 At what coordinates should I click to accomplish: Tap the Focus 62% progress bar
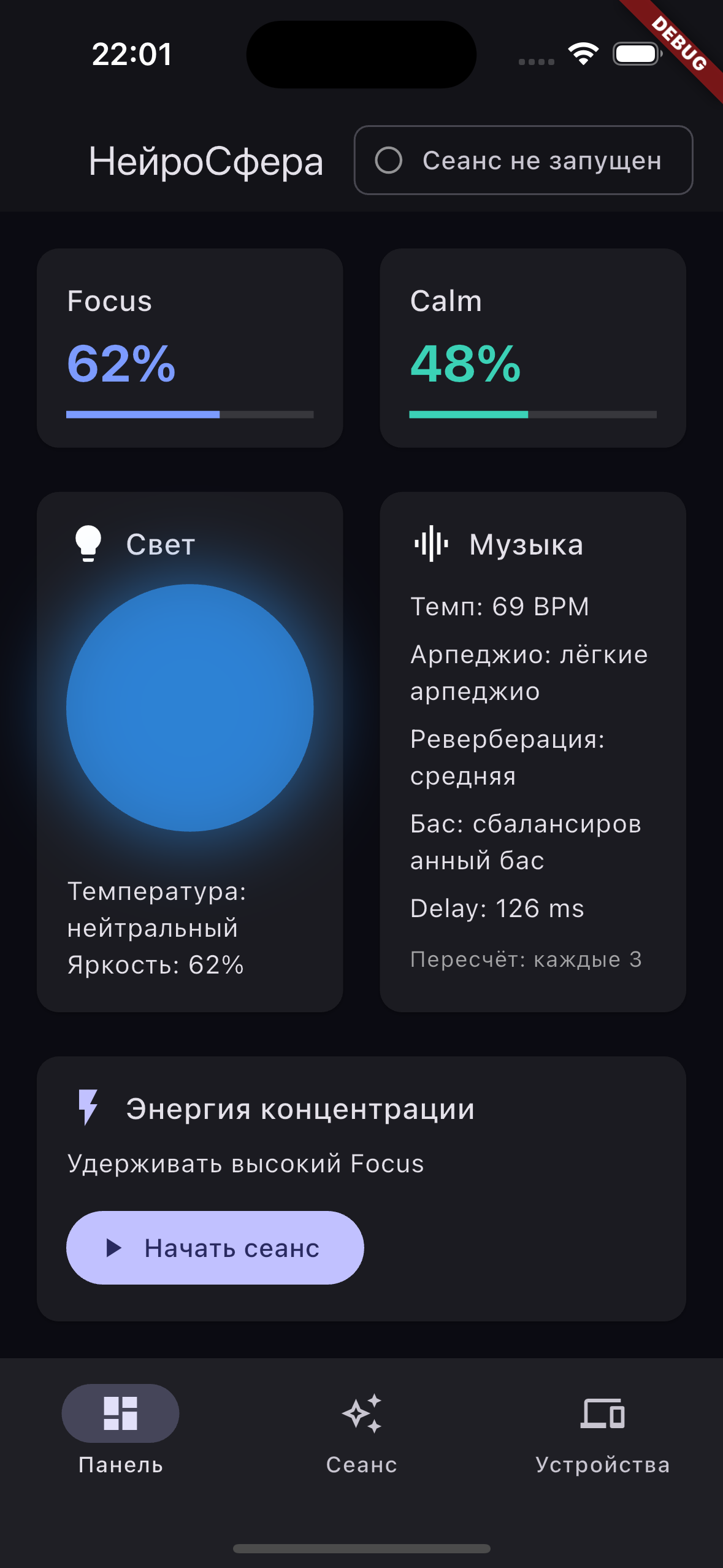(x=190, y=415)
